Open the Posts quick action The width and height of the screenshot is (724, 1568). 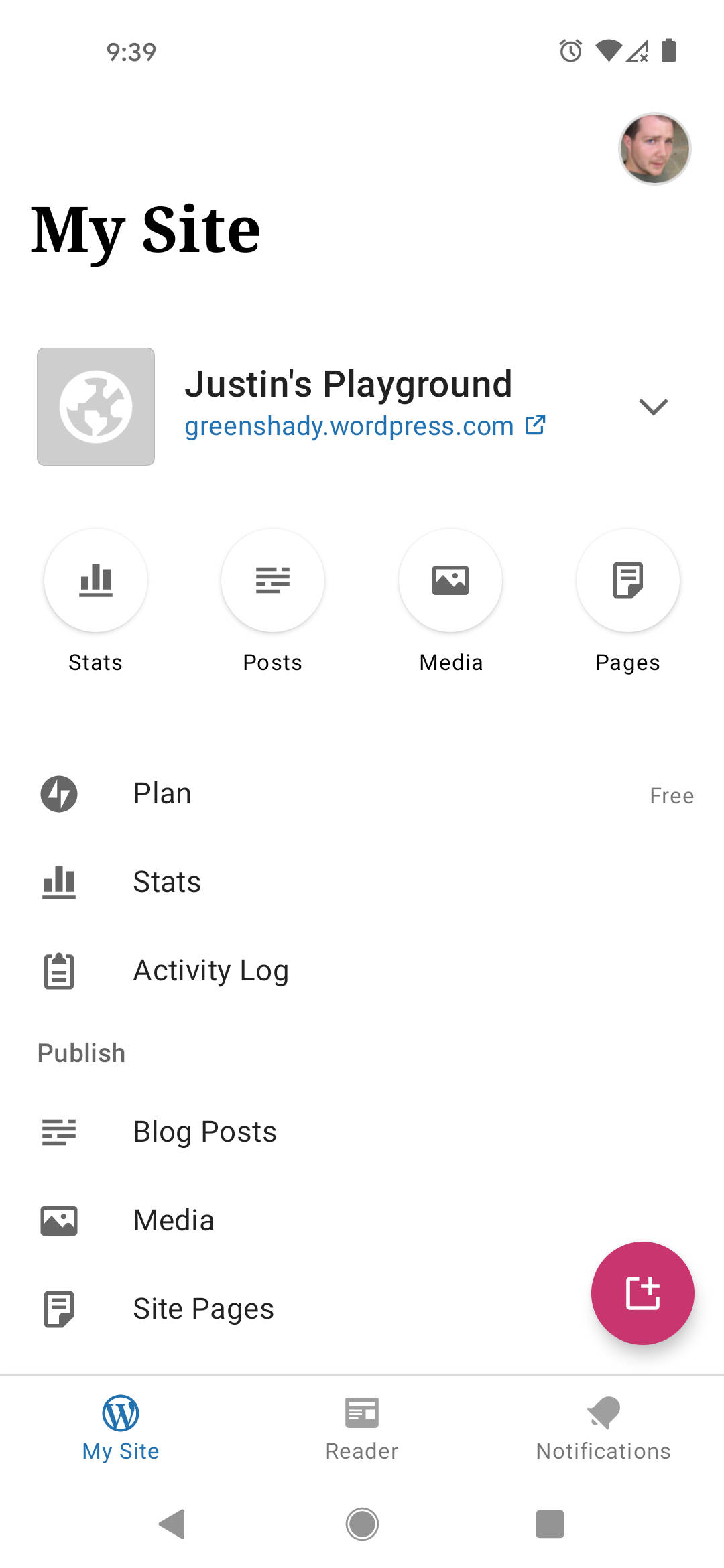273,580
